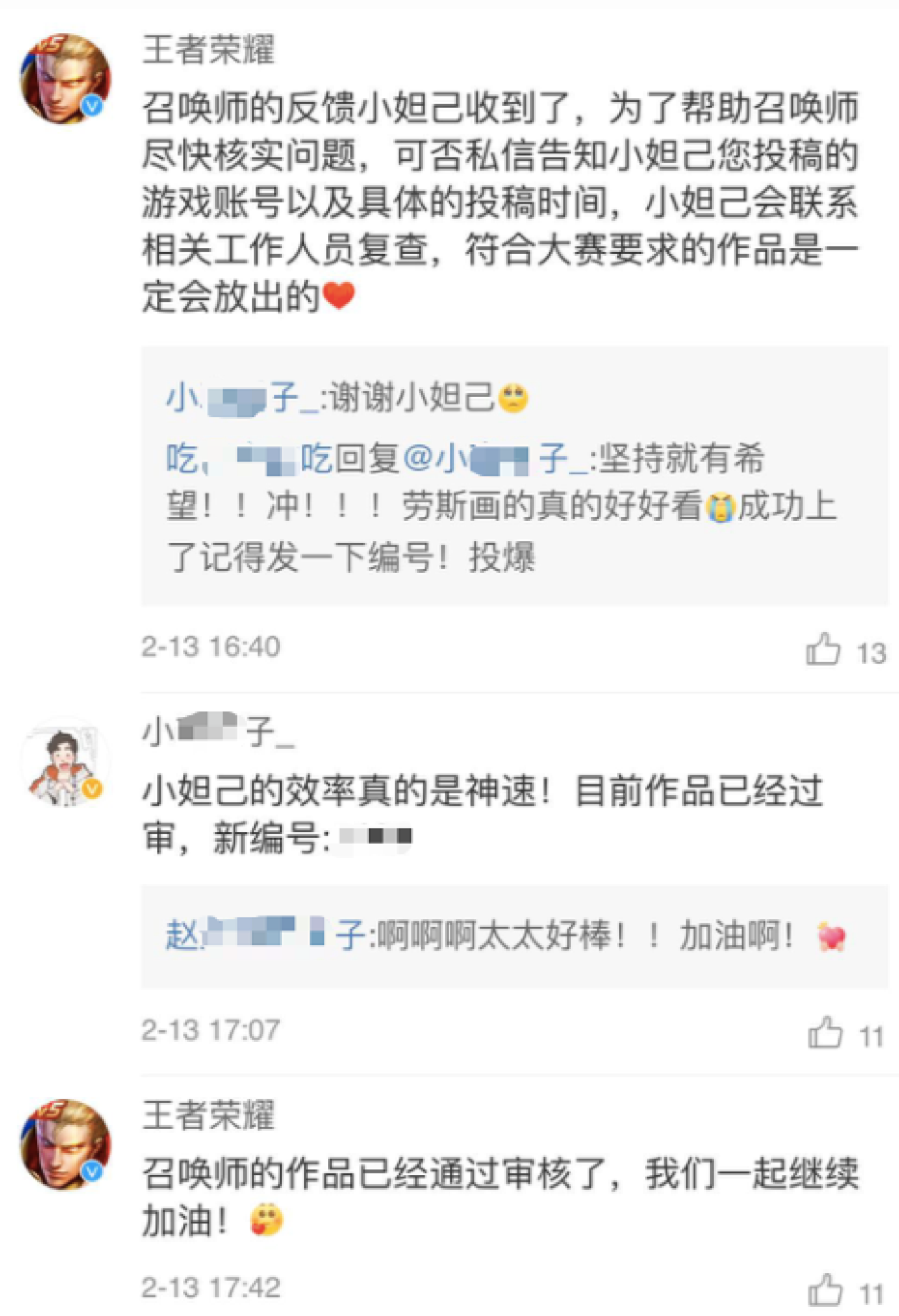The width and height of the screenshot is (899, 1316).
Task: Open the 王者荣耀 username above the 通过审核 comment
Action: pos(208,1115)
